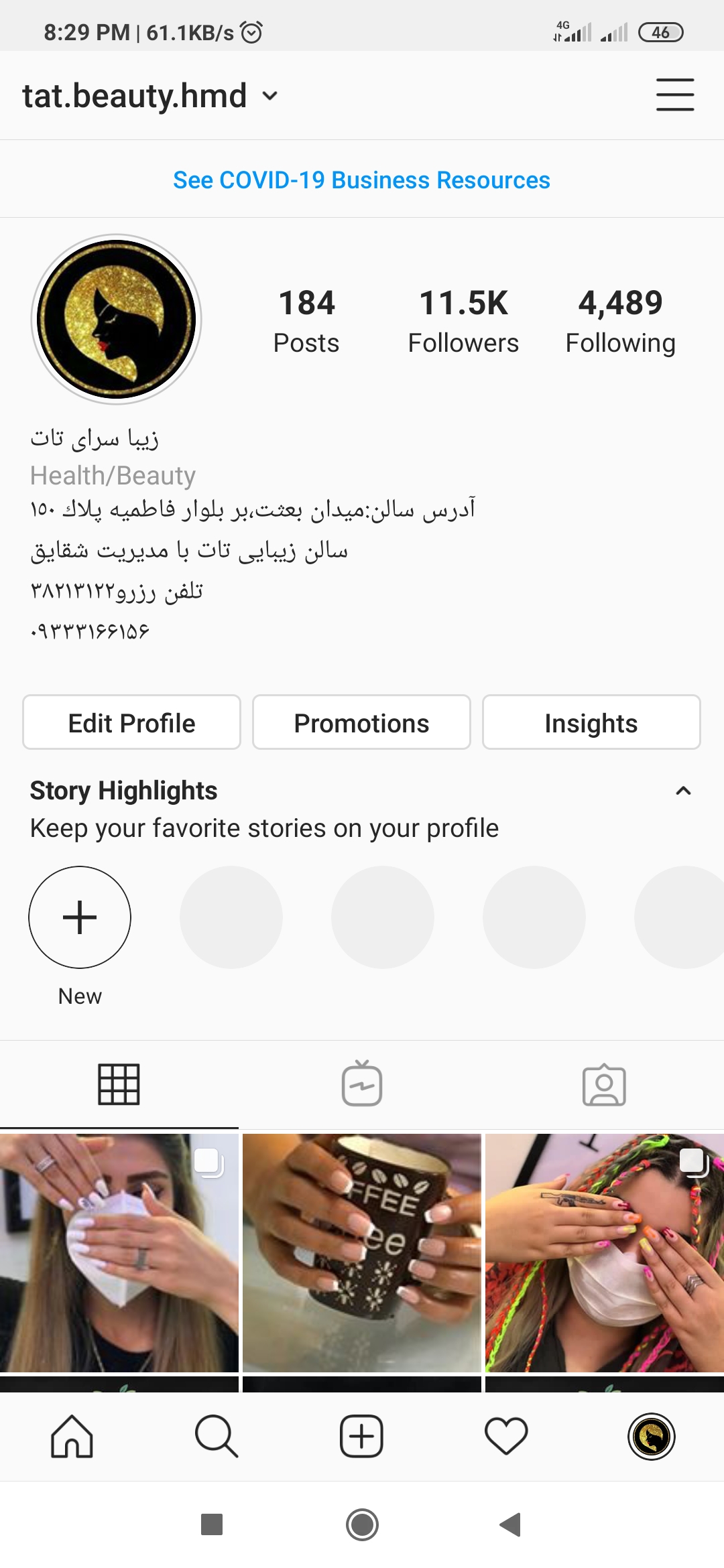This screenshot has width=724, height=1568.
Task: View the 4,489 Following list
Action: [x=620, y=320]
